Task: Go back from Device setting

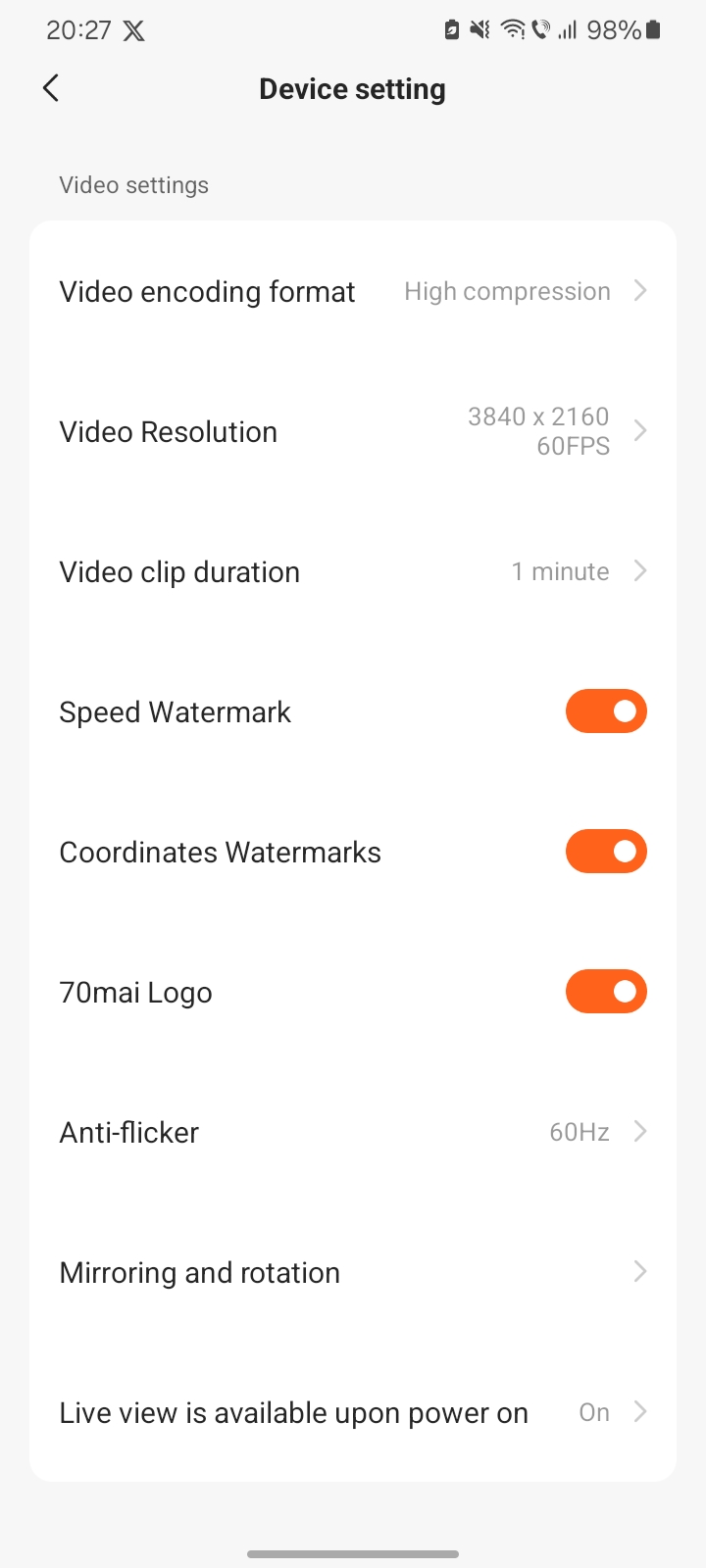Action: click(x=51, y=88)
